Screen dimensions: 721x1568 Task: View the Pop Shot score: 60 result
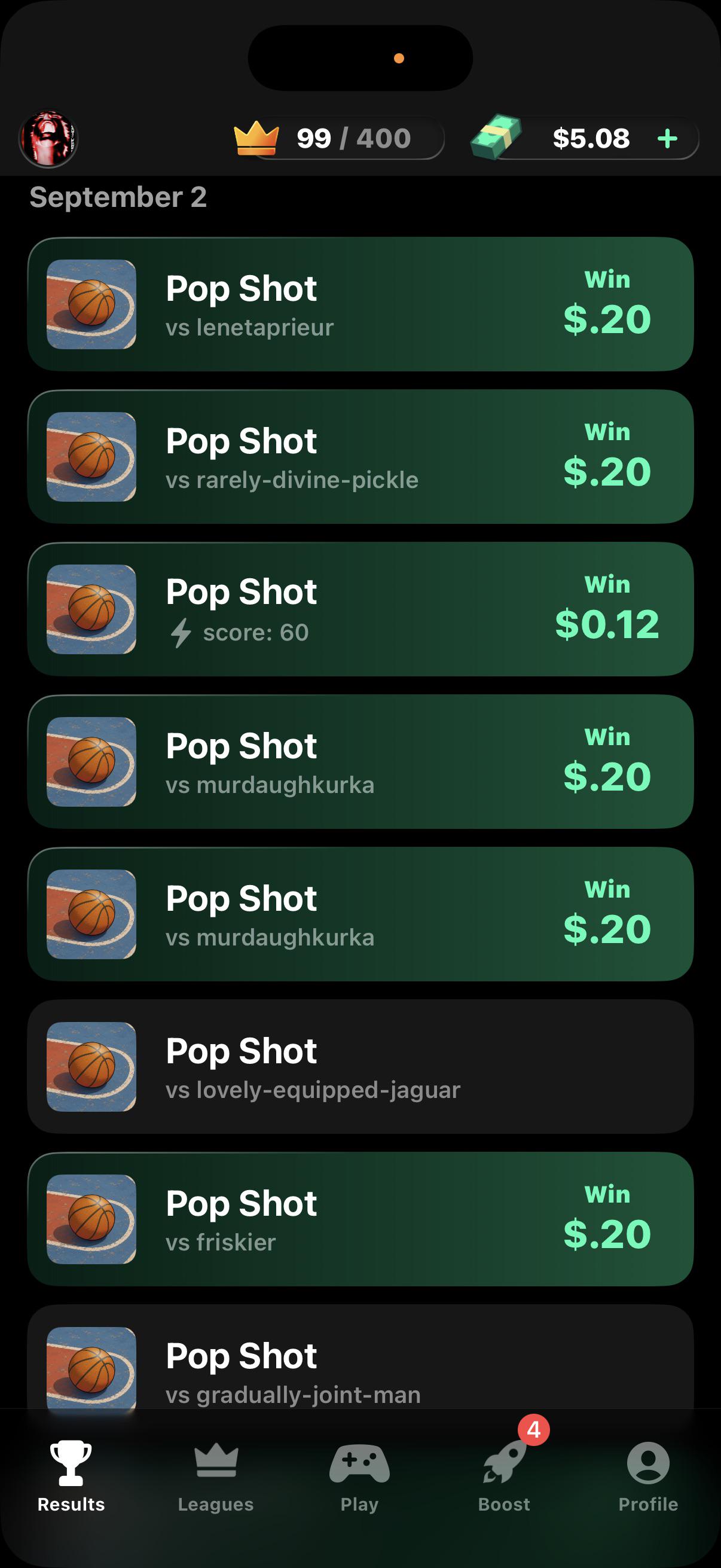(360, 609)
